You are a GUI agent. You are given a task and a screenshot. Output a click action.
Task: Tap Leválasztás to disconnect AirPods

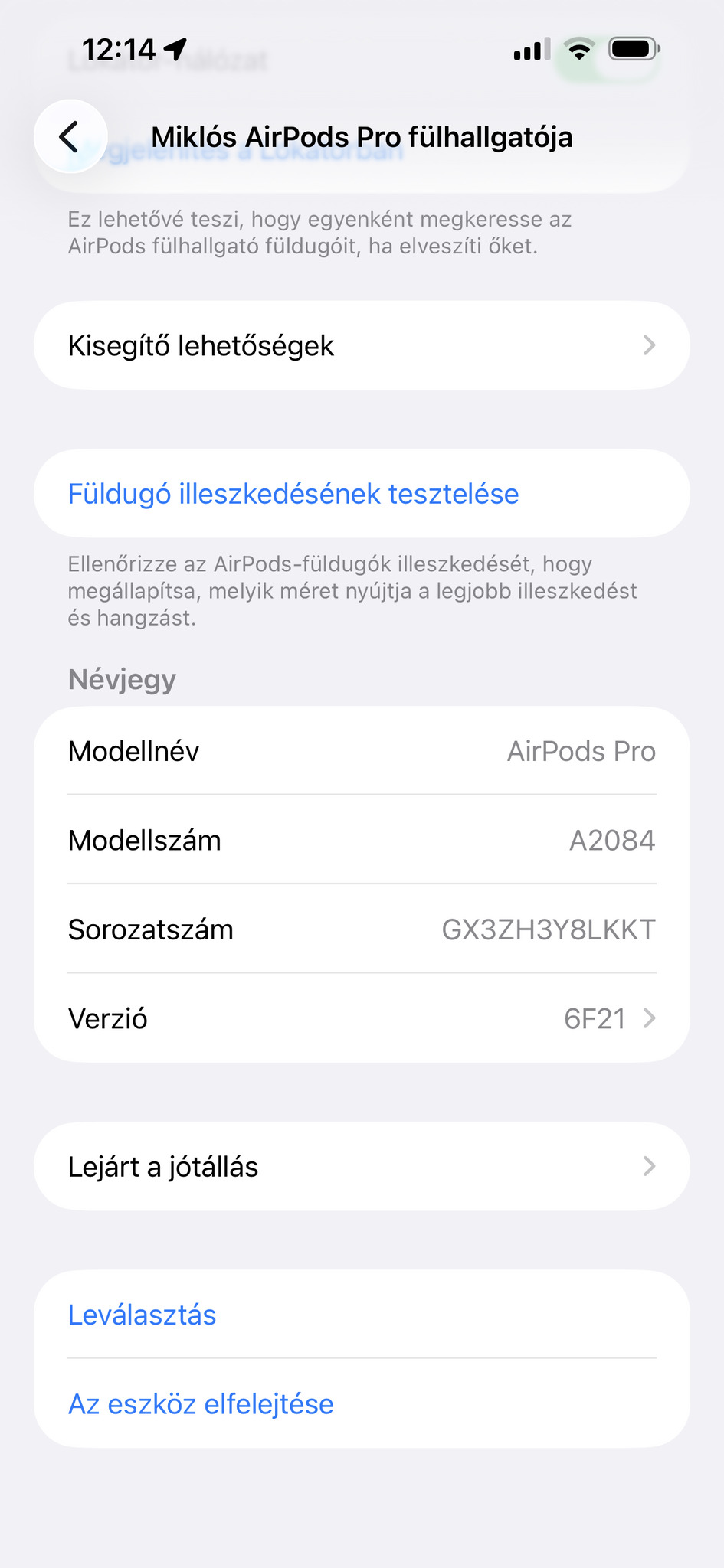pos(143,1315)
